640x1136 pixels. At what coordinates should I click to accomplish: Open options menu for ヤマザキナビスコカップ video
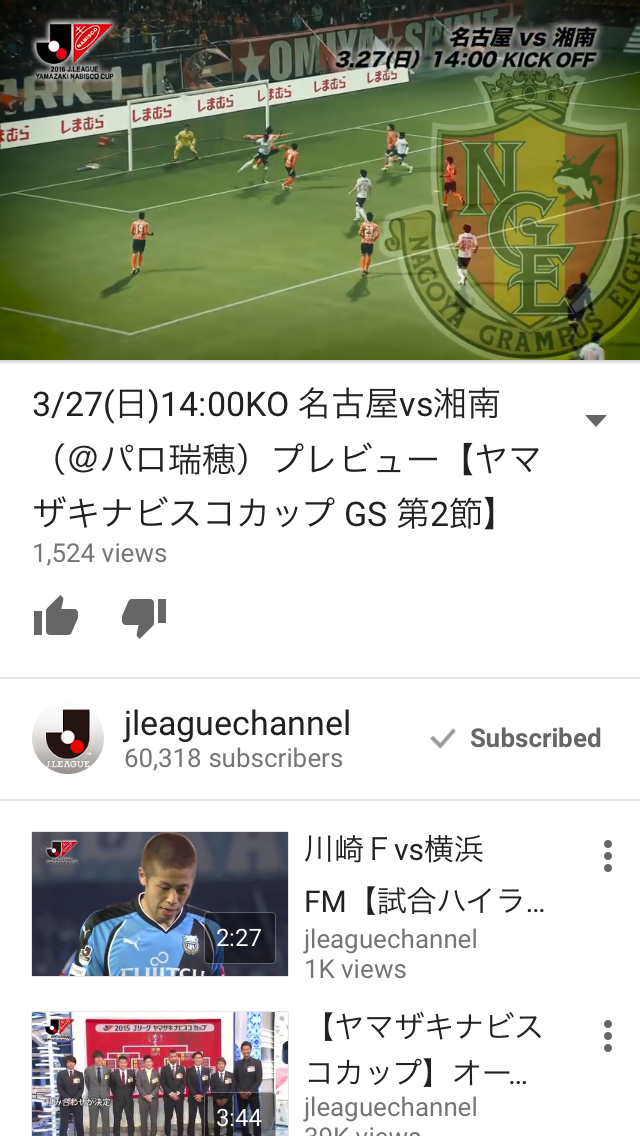tap(607, 1036)
